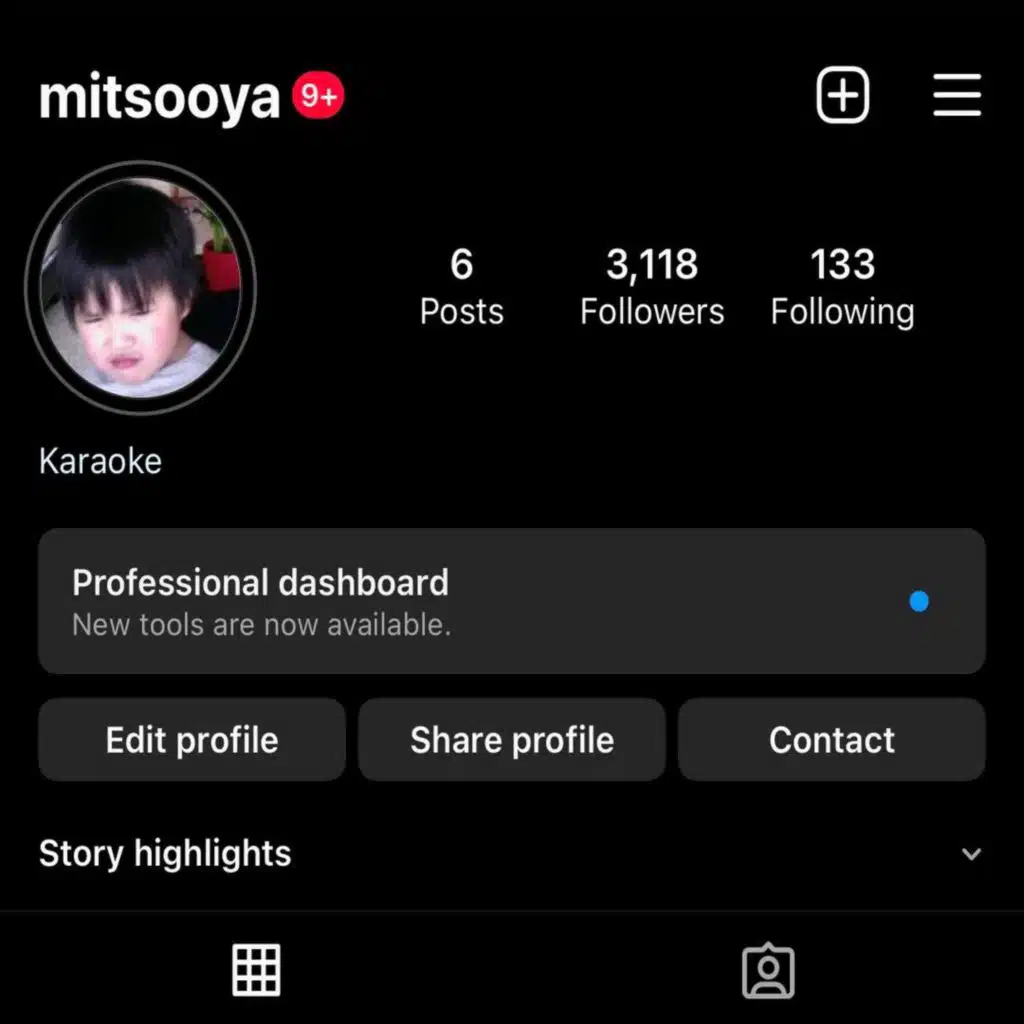Tap the Posts count
This screenshot has width=1024, height=1024.
461,287
